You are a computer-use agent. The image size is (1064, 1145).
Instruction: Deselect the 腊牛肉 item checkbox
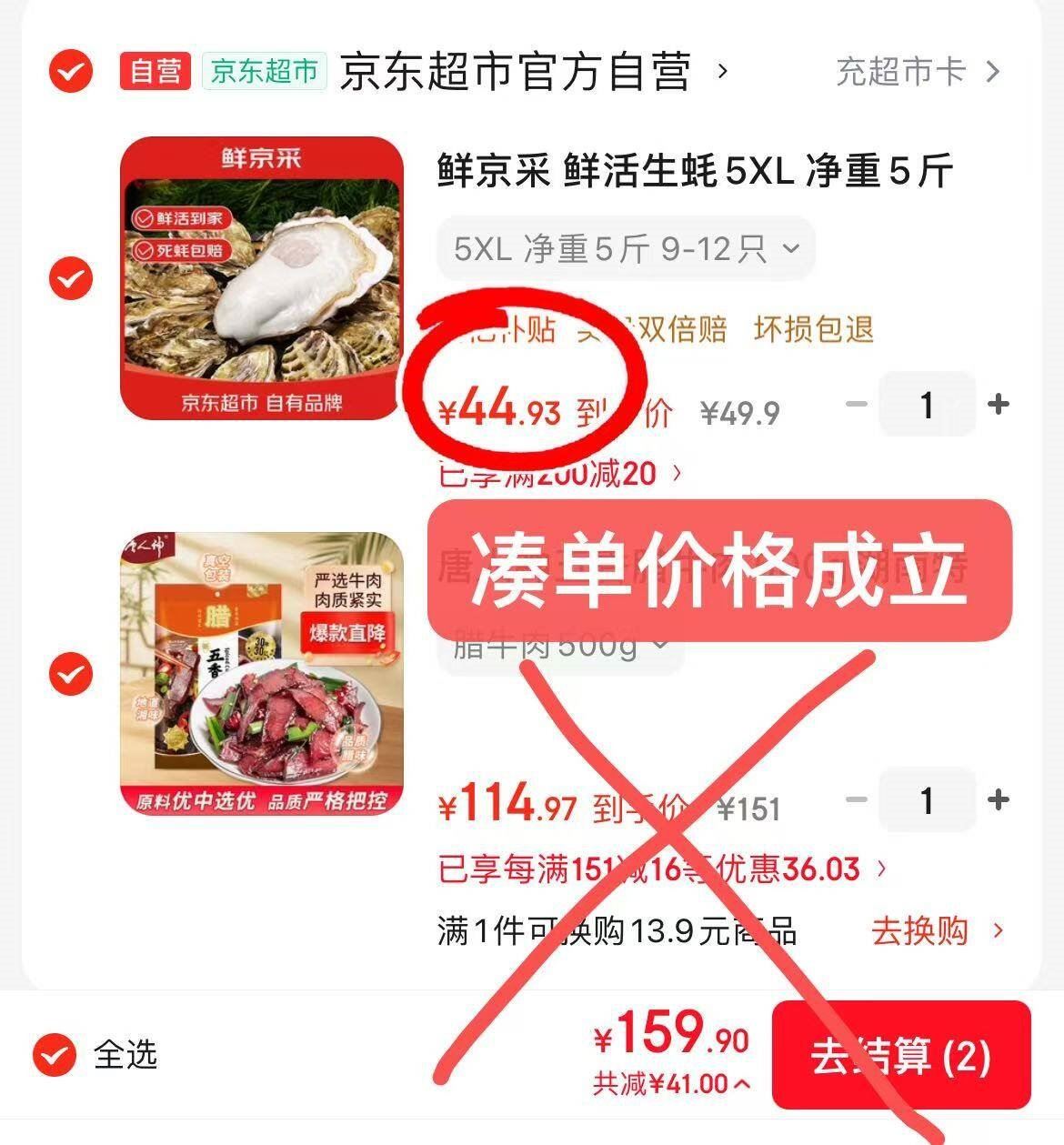coord(71,674)
